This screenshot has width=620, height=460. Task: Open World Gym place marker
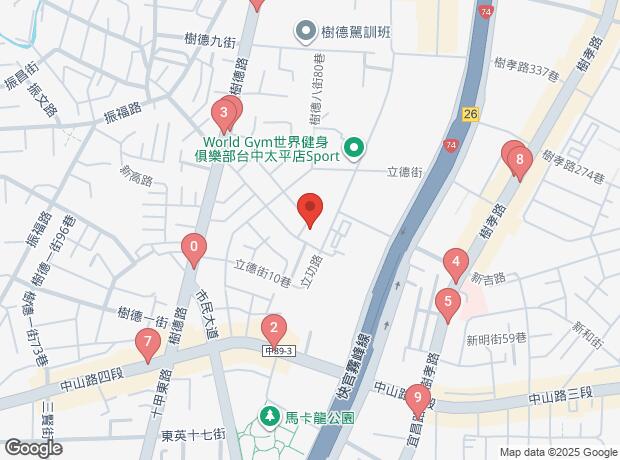(353, 151)
